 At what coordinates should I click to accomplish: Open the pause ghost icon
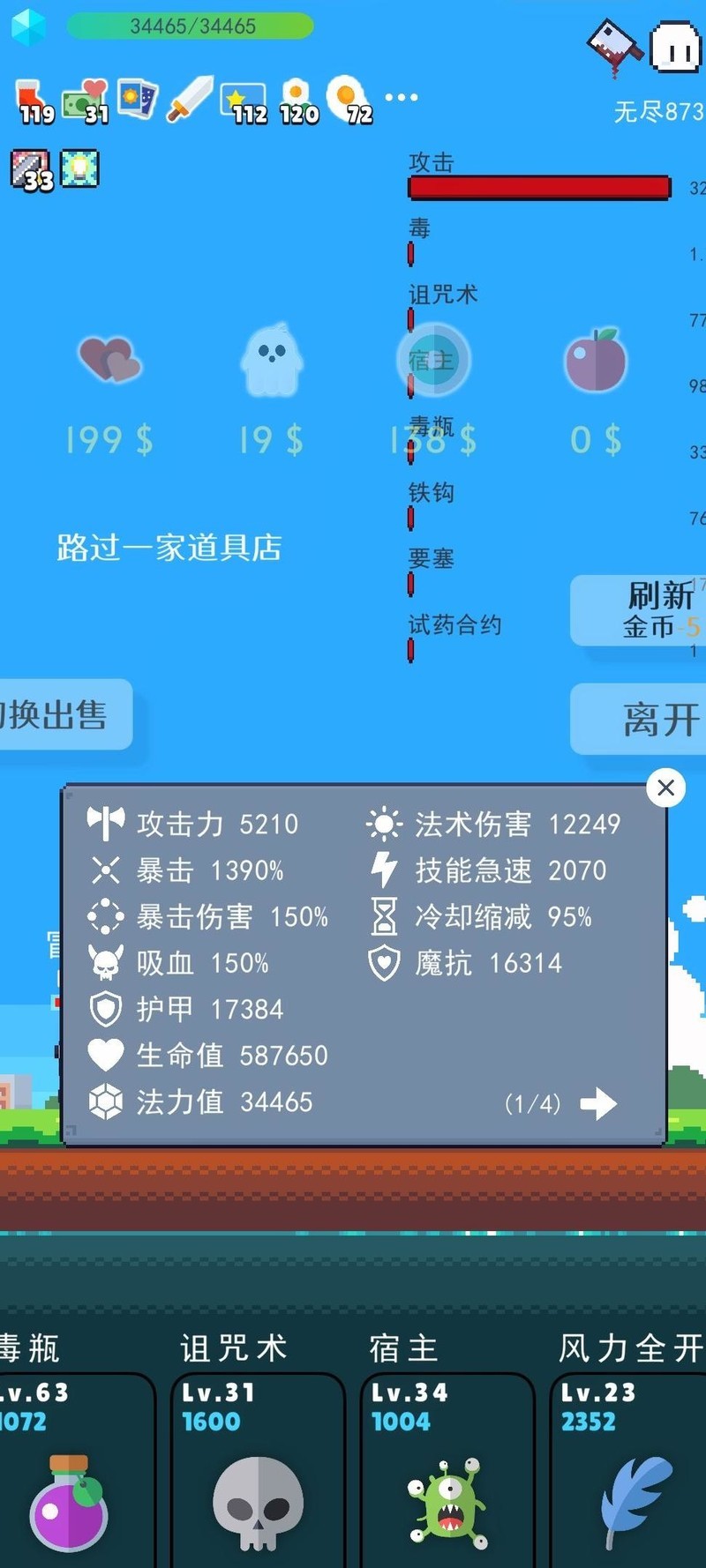[676, 49]
